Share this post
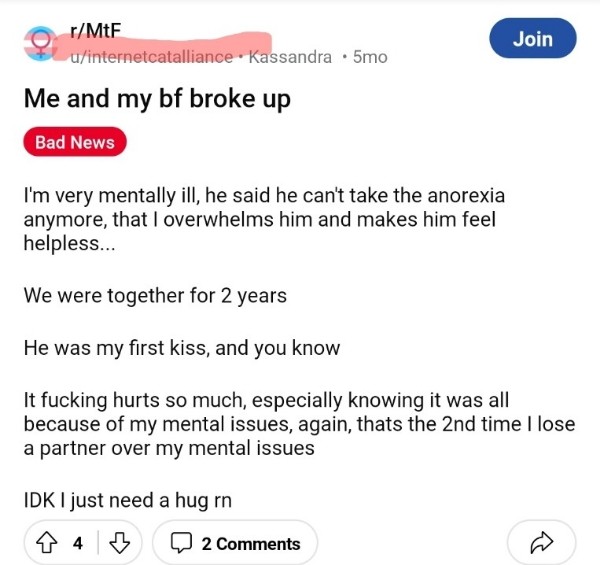 click(541, 543)
